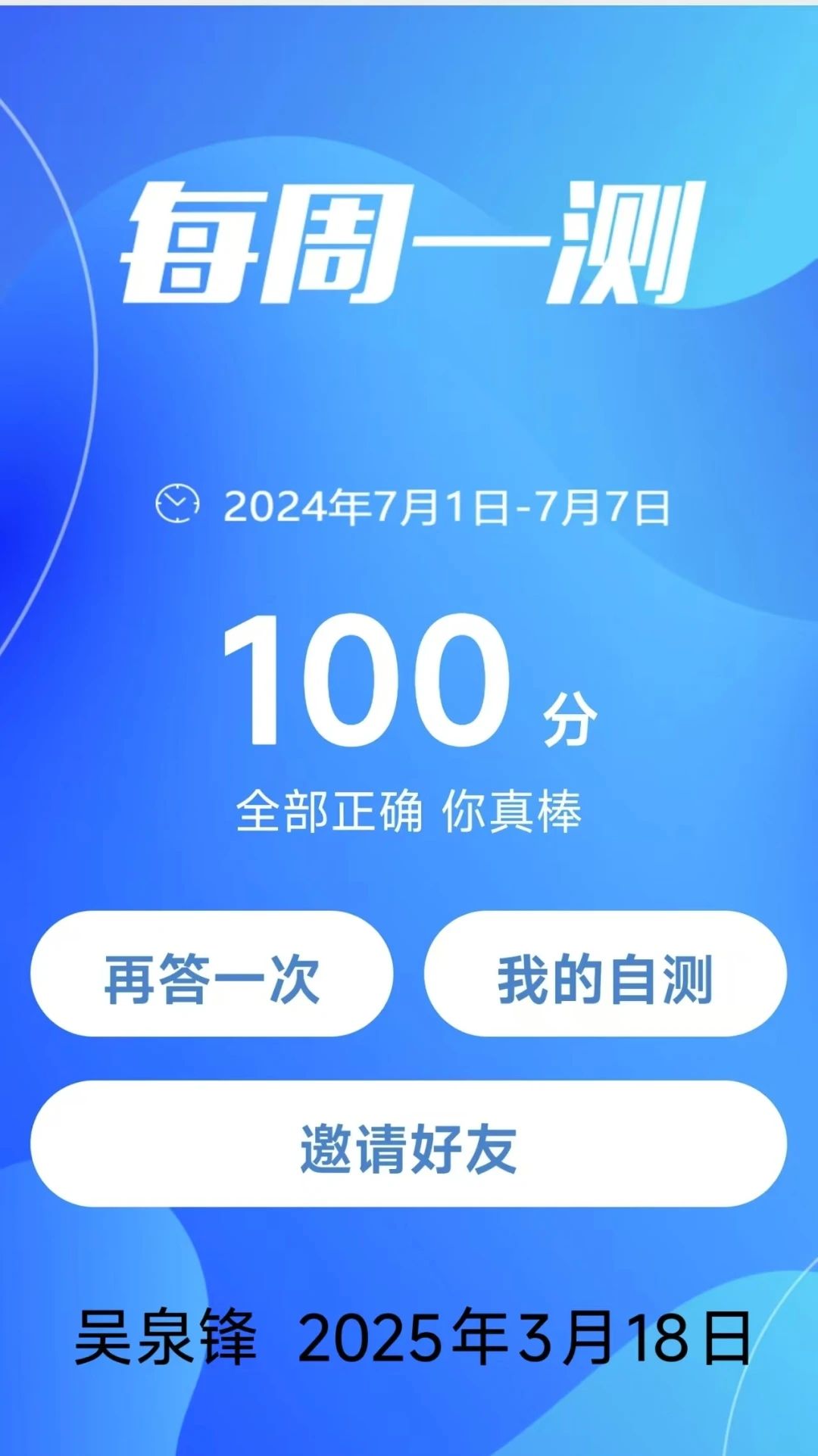The height and width of the screenshot is (1456, 818).
Task: Open 我的自测 results
Action: [x=605, y=974]
